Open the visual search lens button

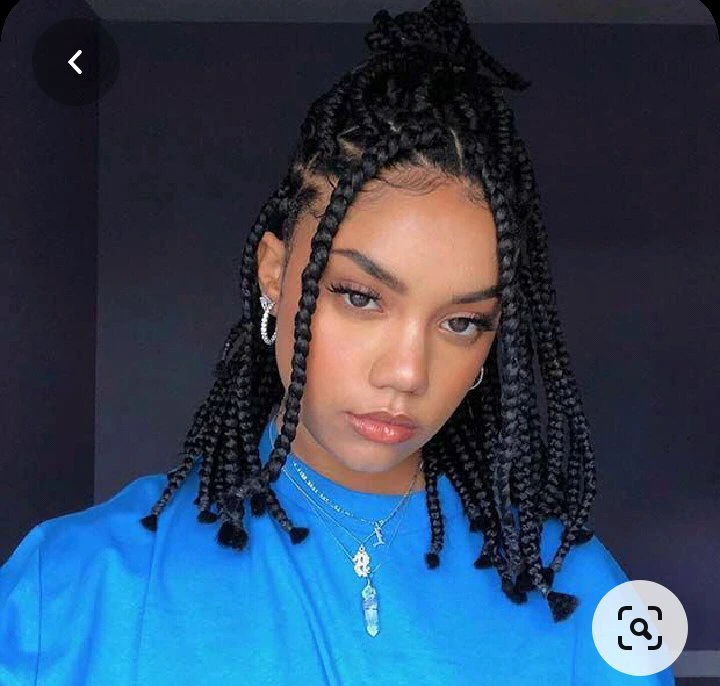point(639,627)
